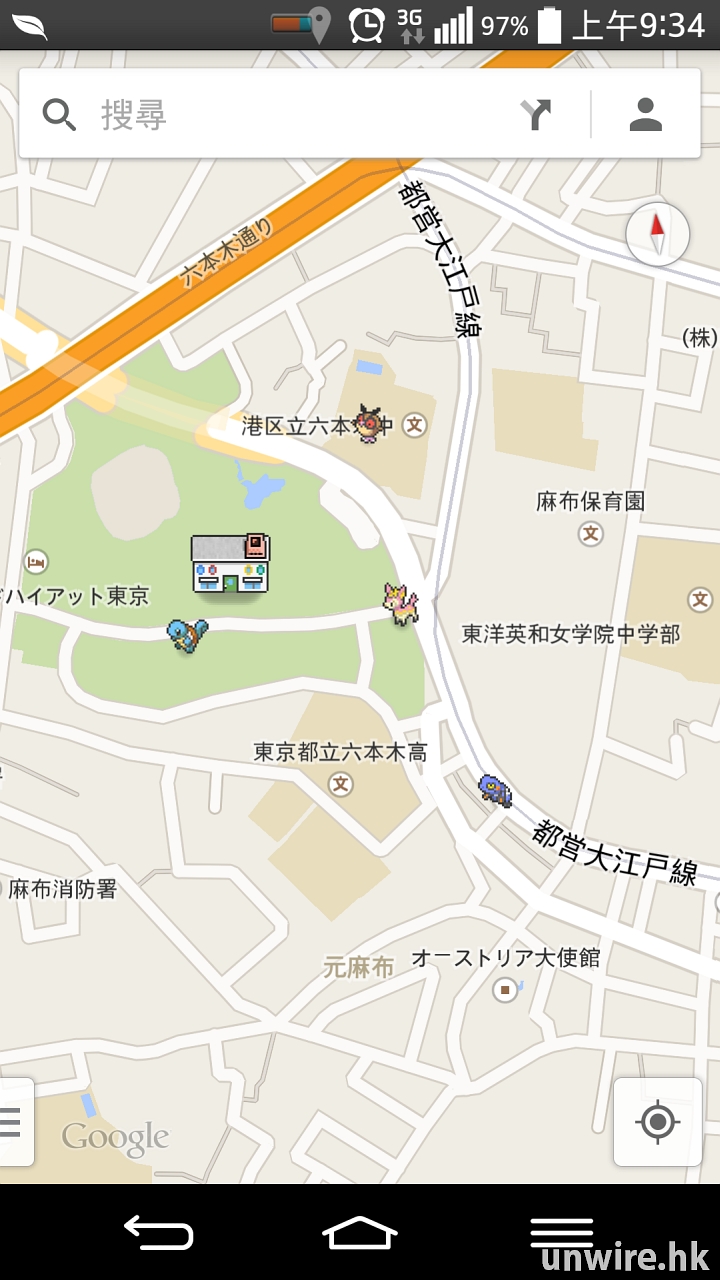720x1280 pixels.
Task: Select the オーストリア大使館 place marker
Action: (506, 990)
